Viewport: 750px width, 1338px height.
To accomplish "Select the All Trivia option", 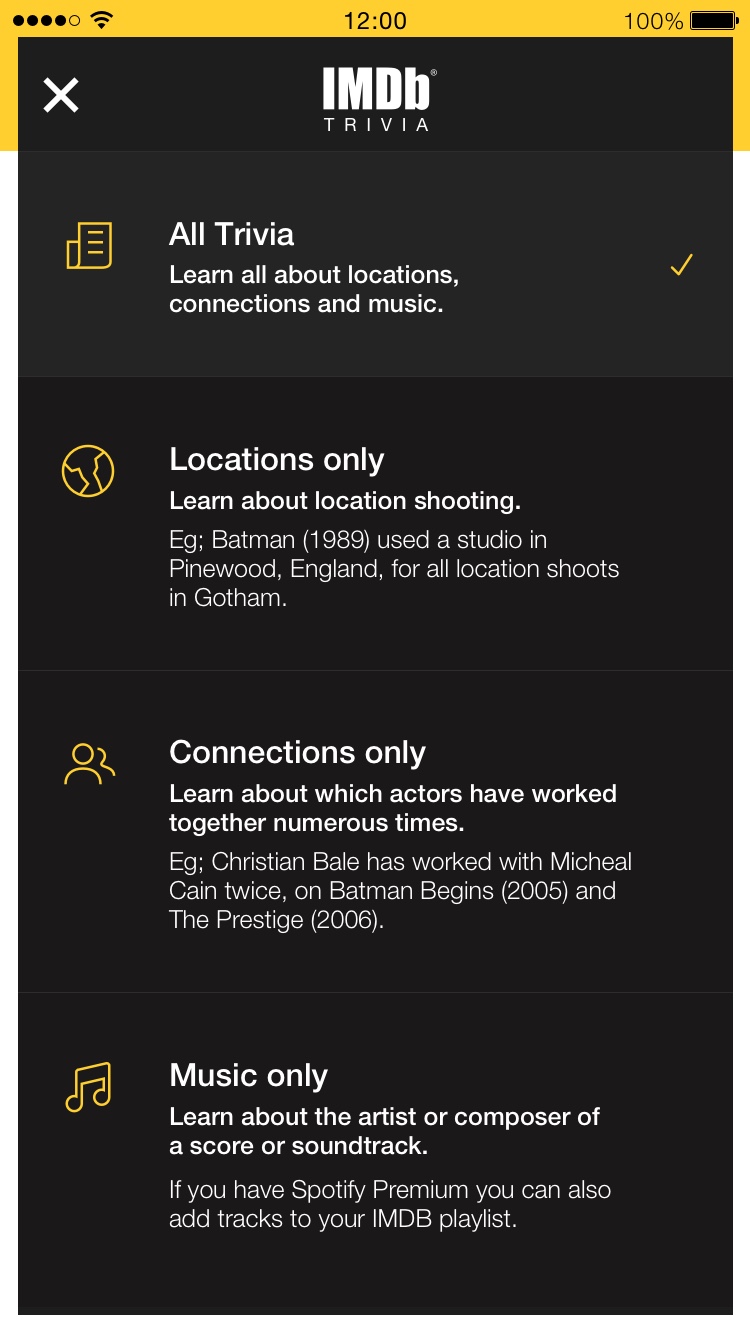I will (375, 264).
